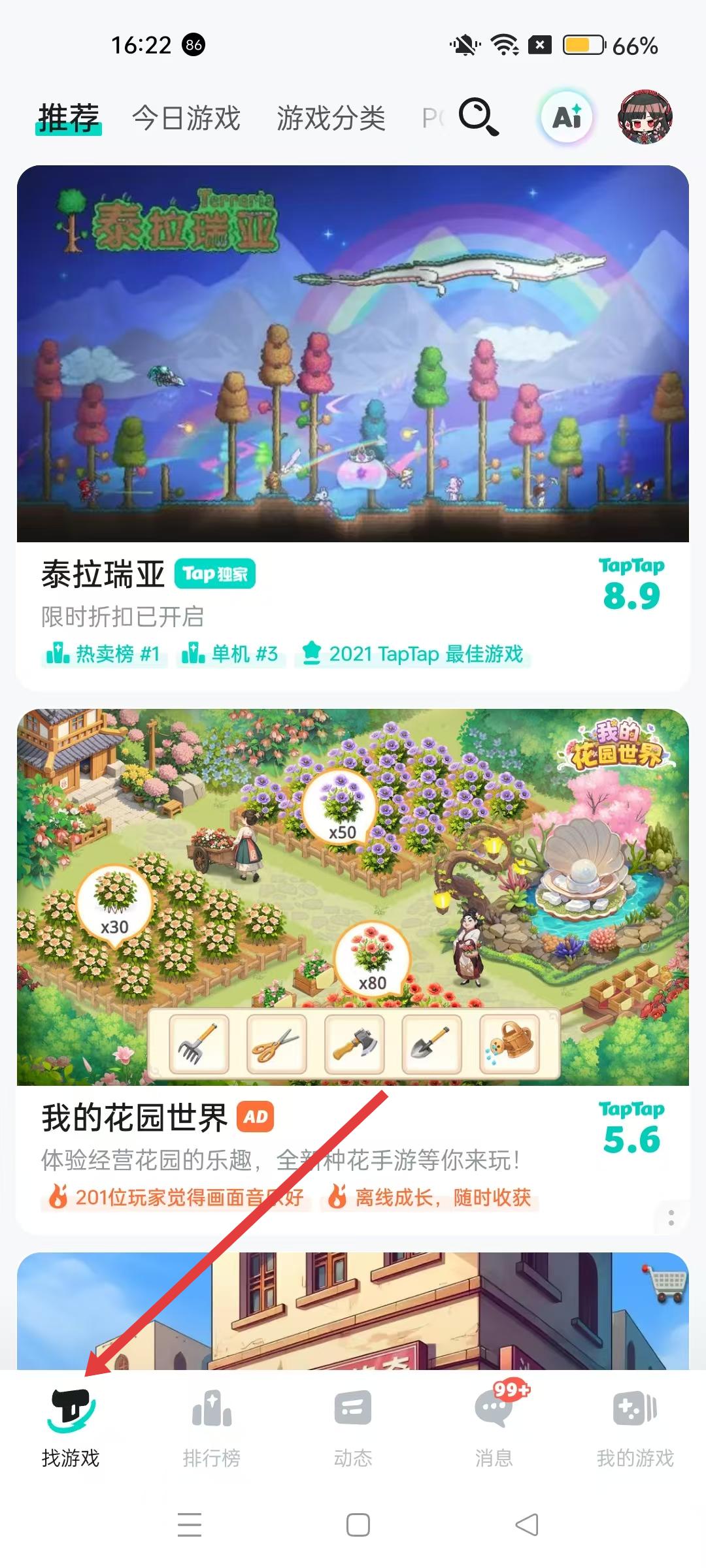The image size is (706, 1568).
Task: Open the 动态 tab
Action: pos(353,1428)
